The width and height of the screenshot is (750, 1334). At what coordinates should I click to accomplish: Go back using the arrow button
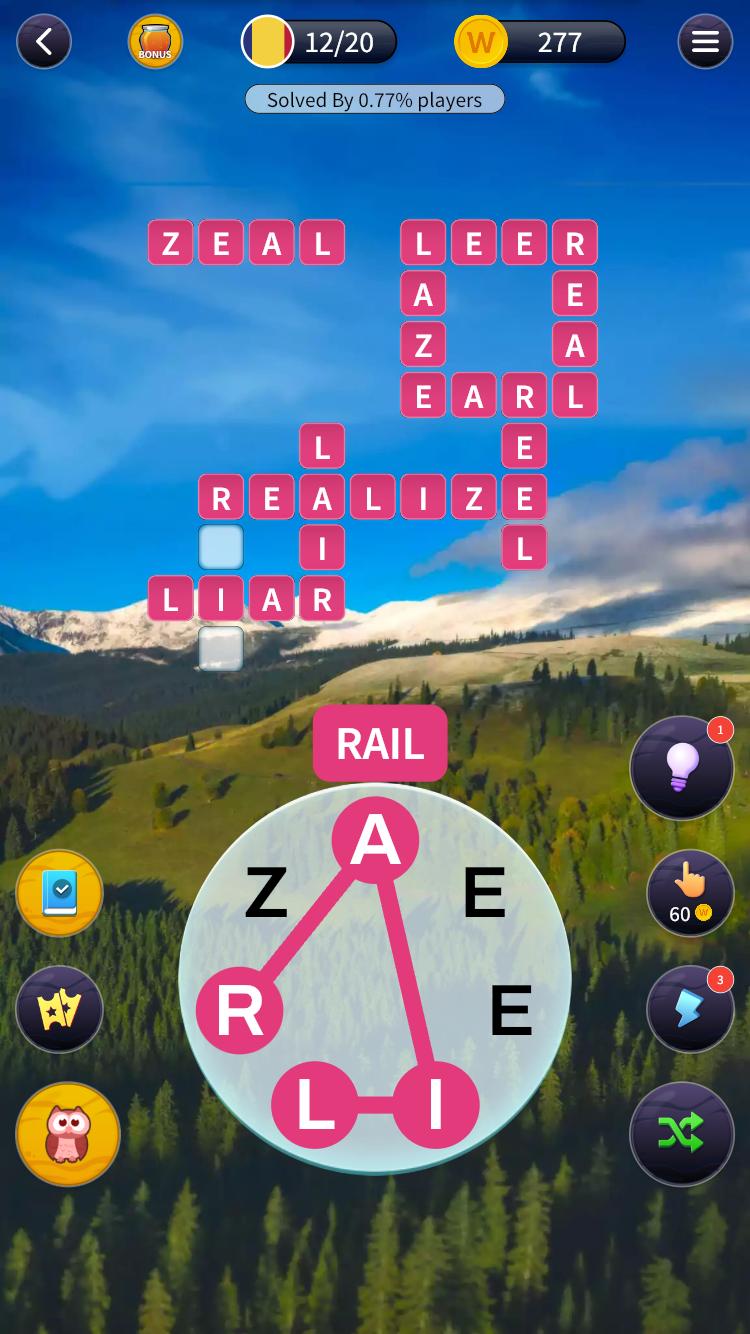pyautogui.click(x=43, y=42)
